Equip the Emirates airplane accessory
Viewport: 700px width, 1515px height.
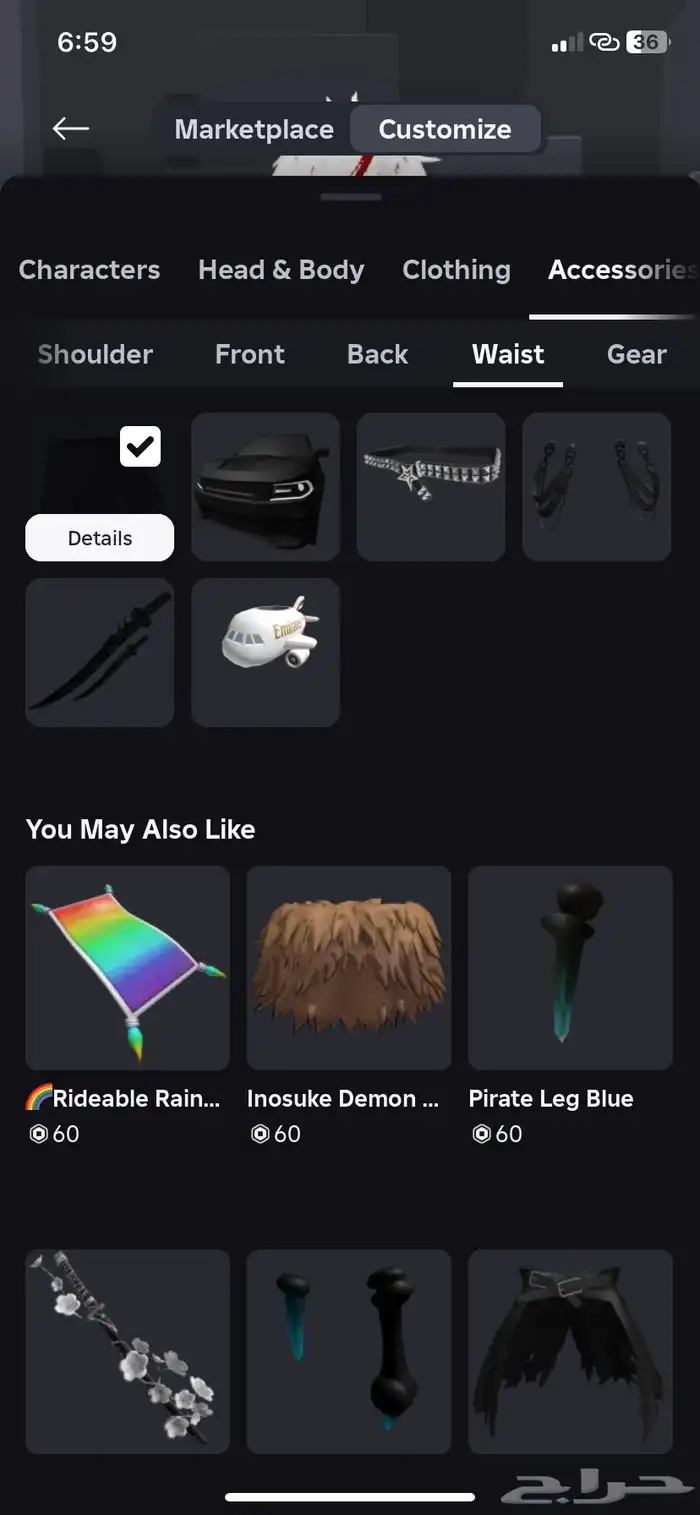click(265, 652)
